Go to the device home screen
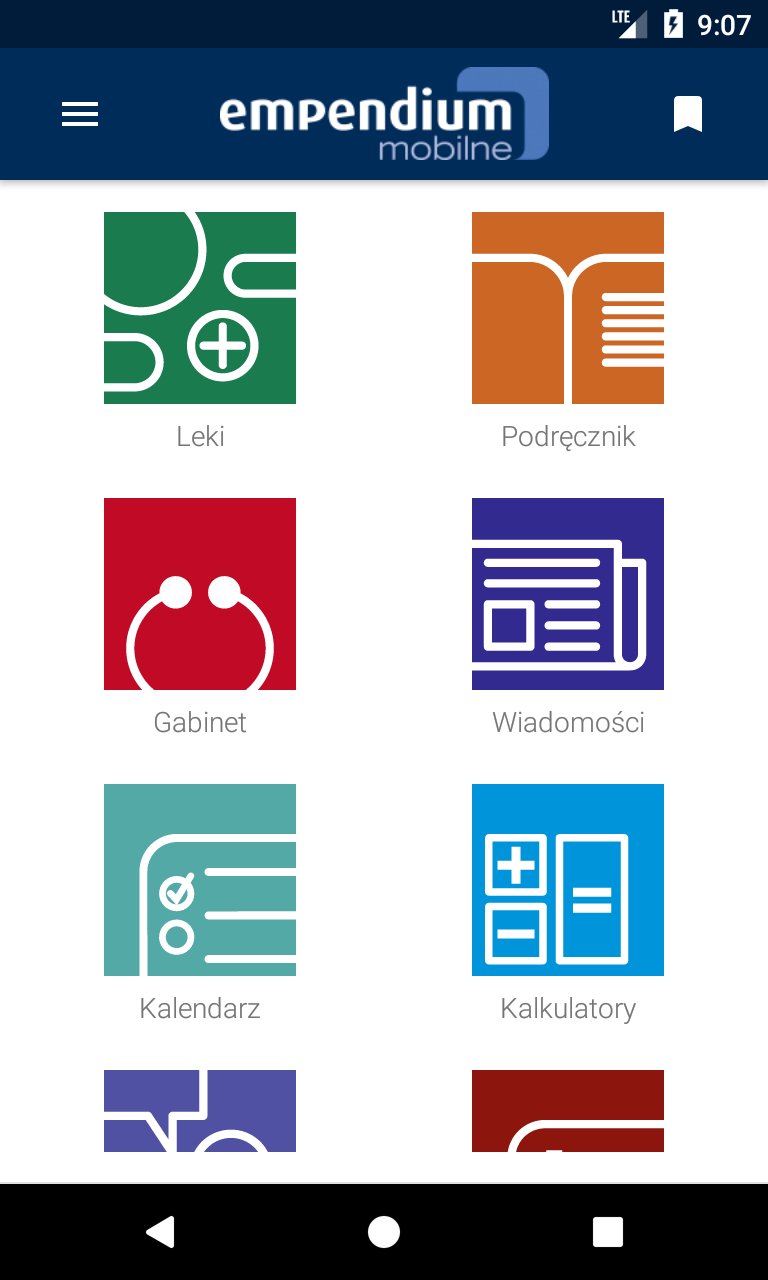 (x=384, y=1232)
